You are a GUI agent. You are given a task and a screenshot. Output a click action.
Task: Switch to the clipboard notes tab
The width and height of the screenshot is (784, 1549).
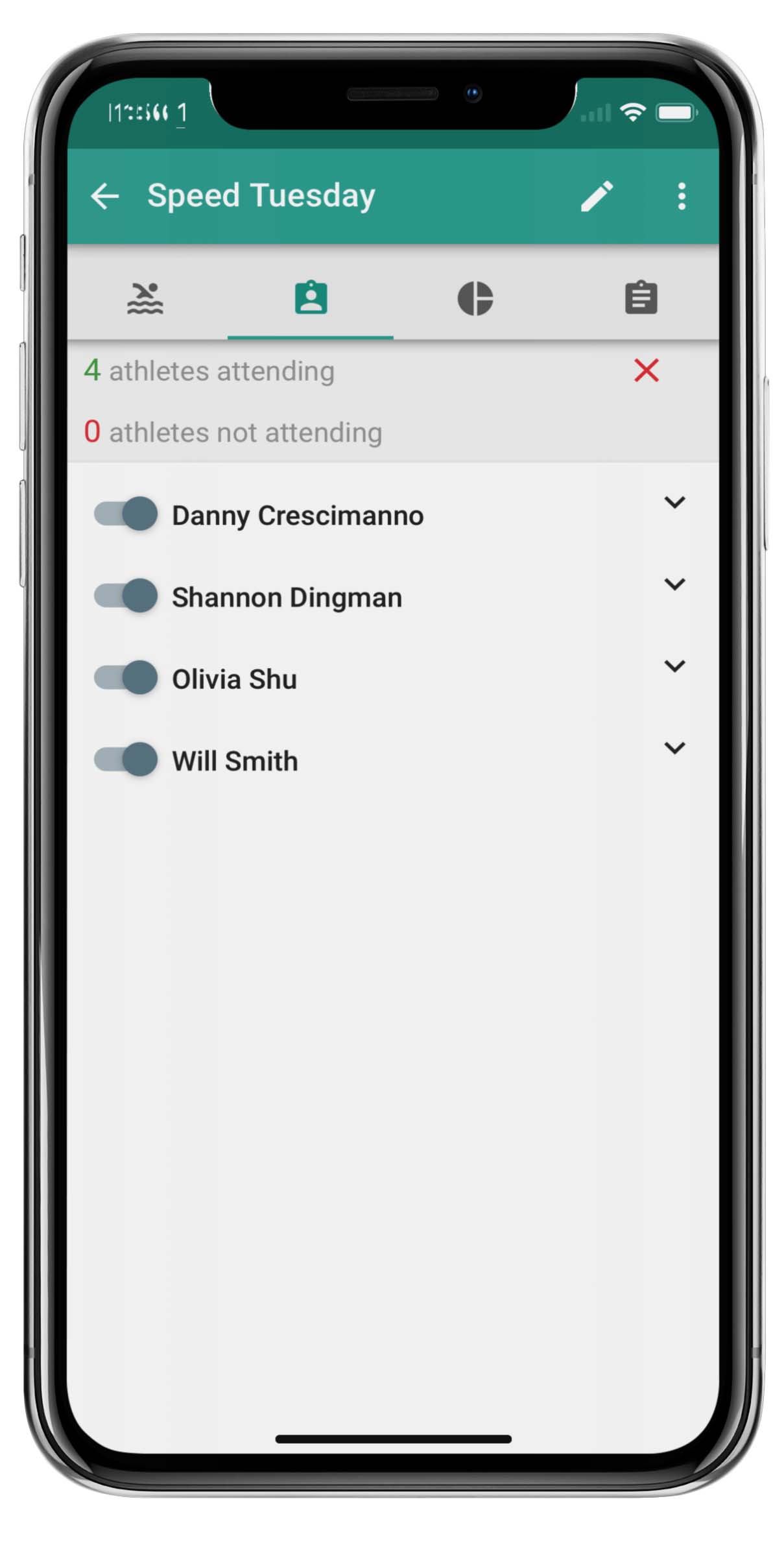click(x=641, y=299)
